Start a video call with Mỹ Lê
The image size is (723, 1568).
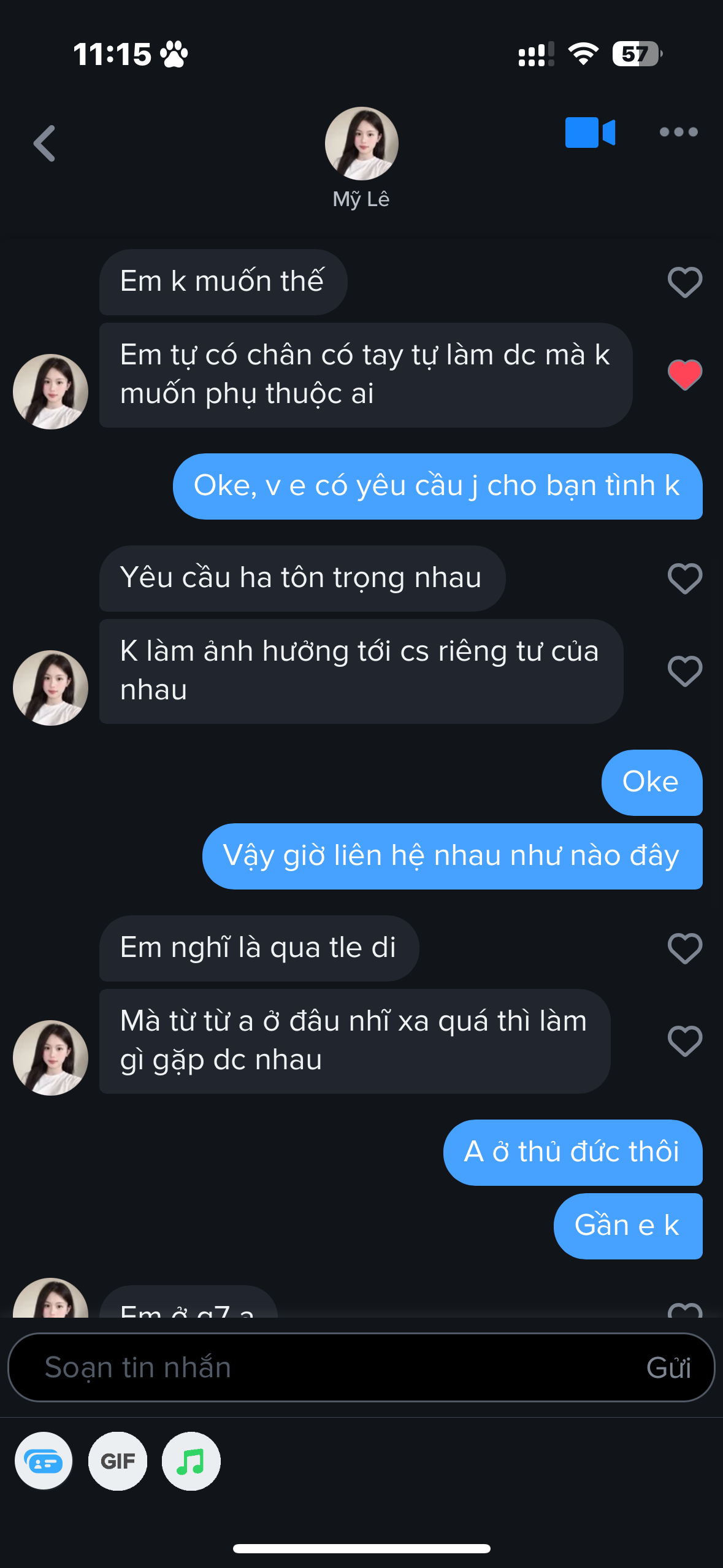[590, 133]
